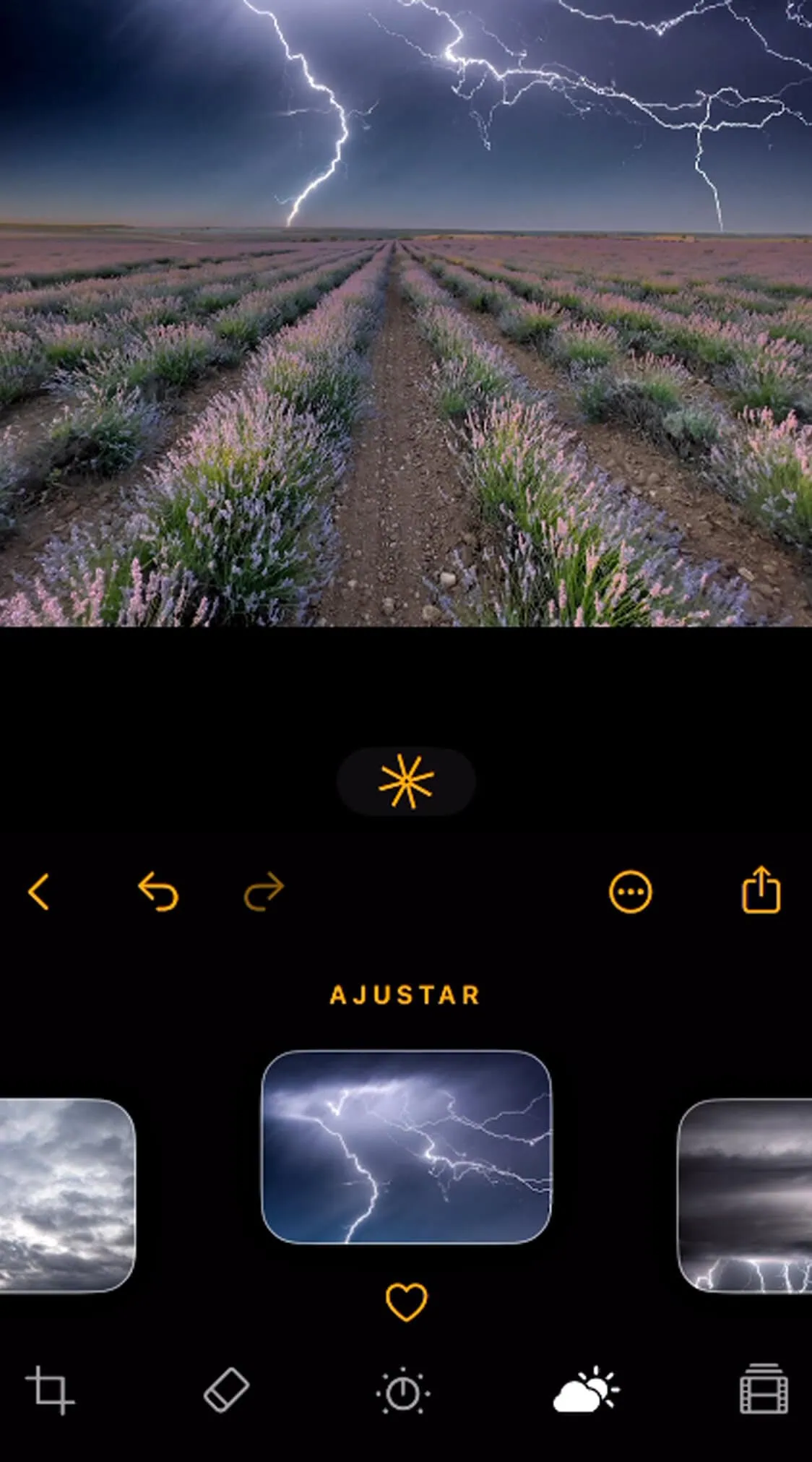Select the blue lightning sky thumbnail
Image resolution: width=812 pixels, height=1462 pixels.
click(406, 1147)
